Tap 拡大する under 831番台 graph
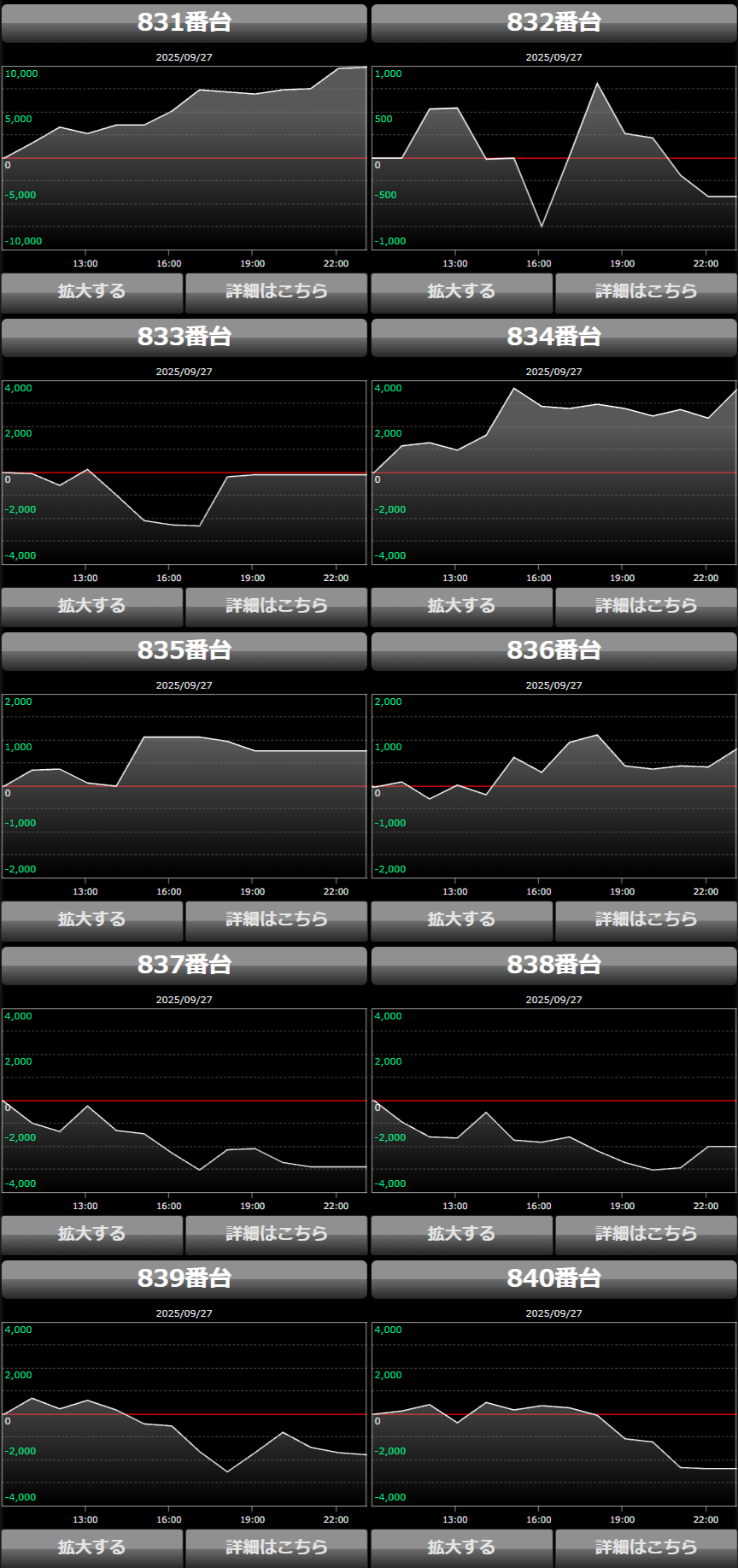 coord(92,291)
